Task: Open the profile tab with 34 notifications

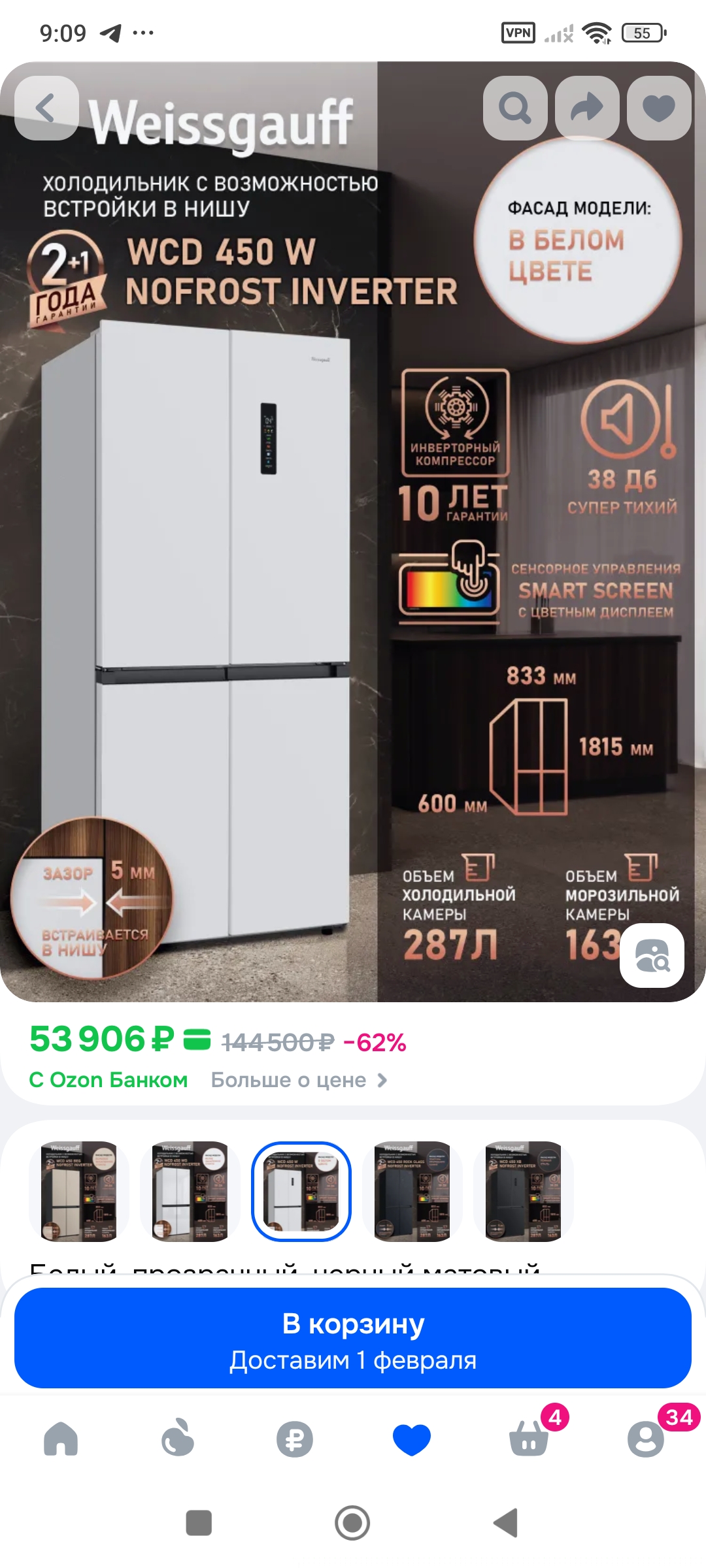Action: coord(646,1439)
